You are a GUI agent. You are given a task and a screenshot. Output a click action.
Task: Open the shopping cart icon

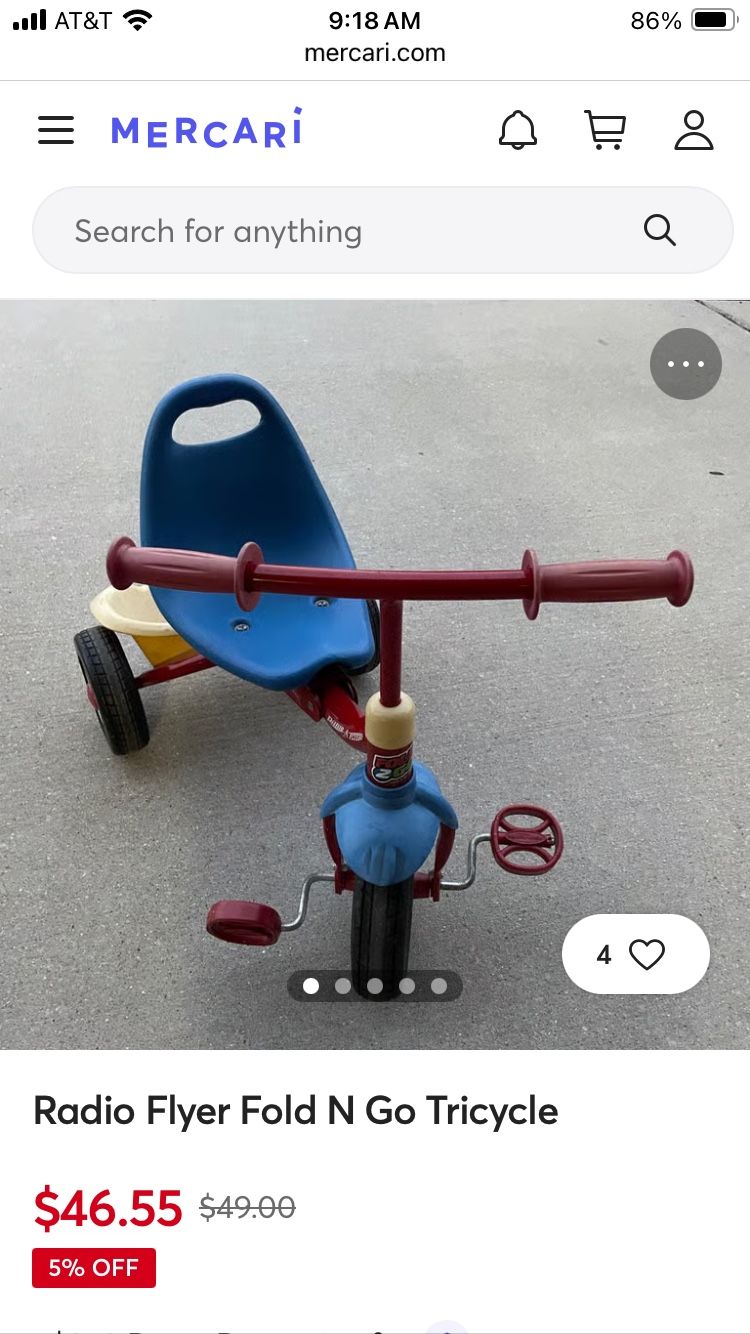point(605,130)
